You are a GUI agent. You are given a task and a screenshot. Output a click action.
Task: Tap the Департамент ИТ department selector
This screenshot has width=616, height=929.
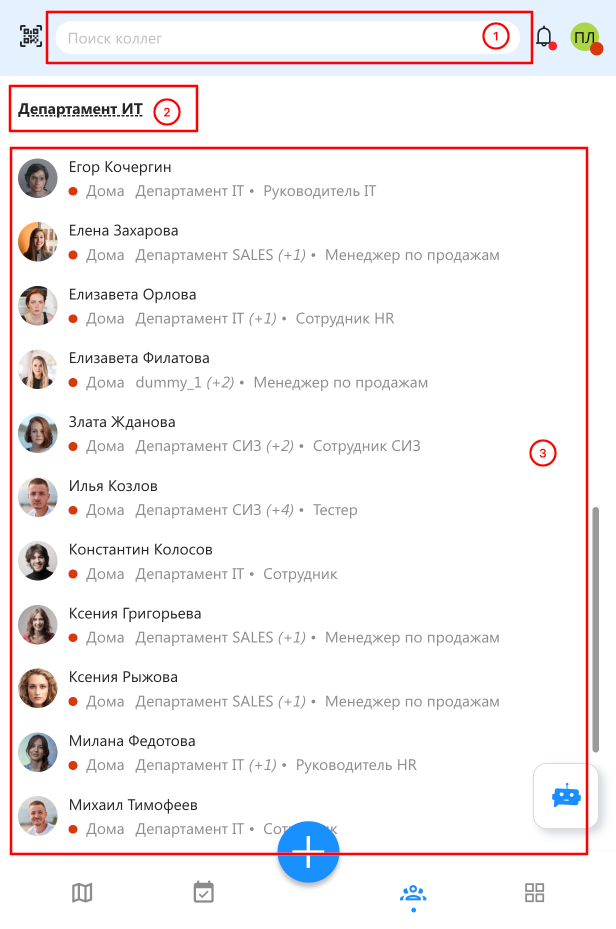(81, 109)
